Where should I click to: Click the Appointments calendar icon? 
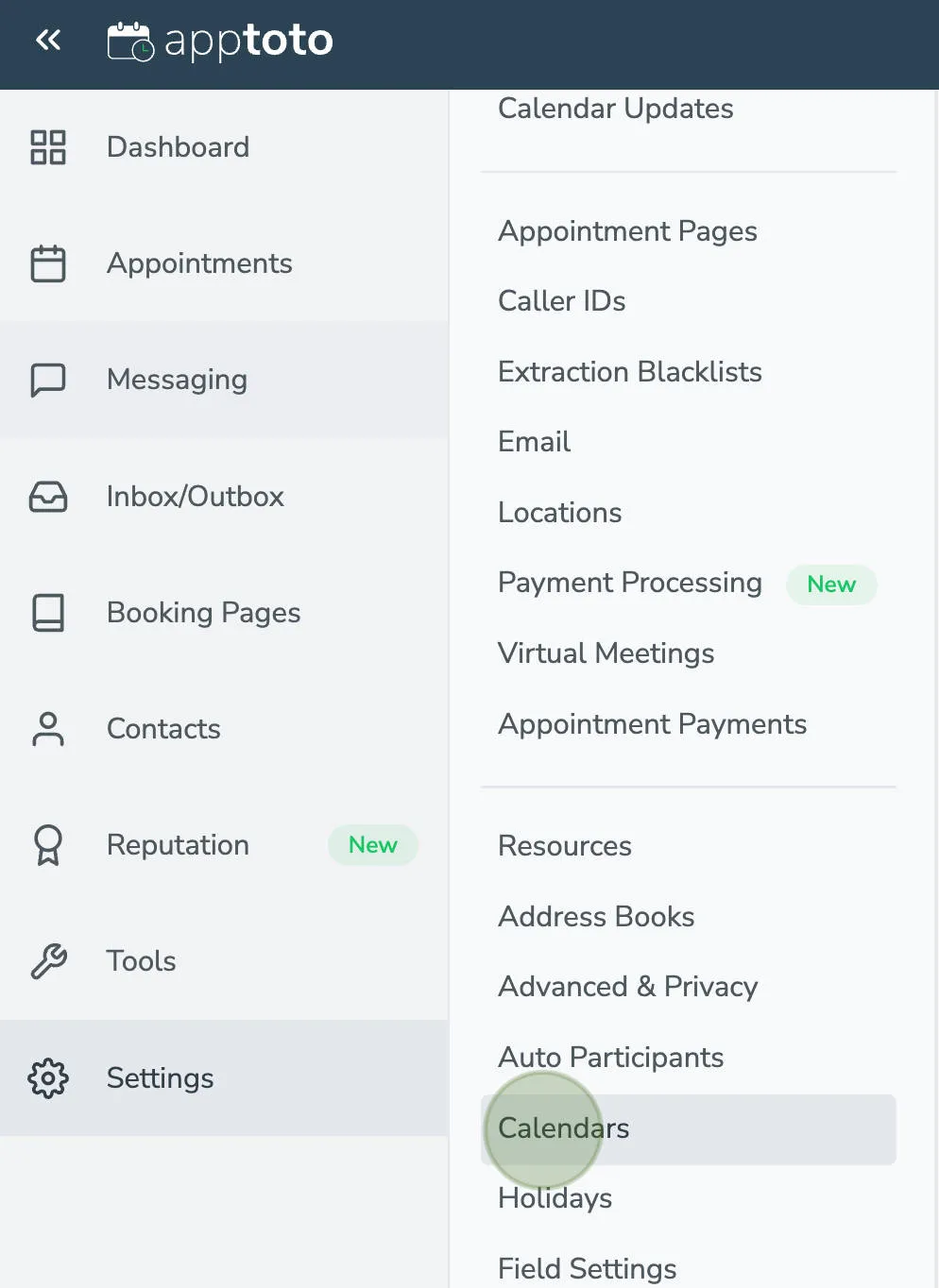point(47,263)
